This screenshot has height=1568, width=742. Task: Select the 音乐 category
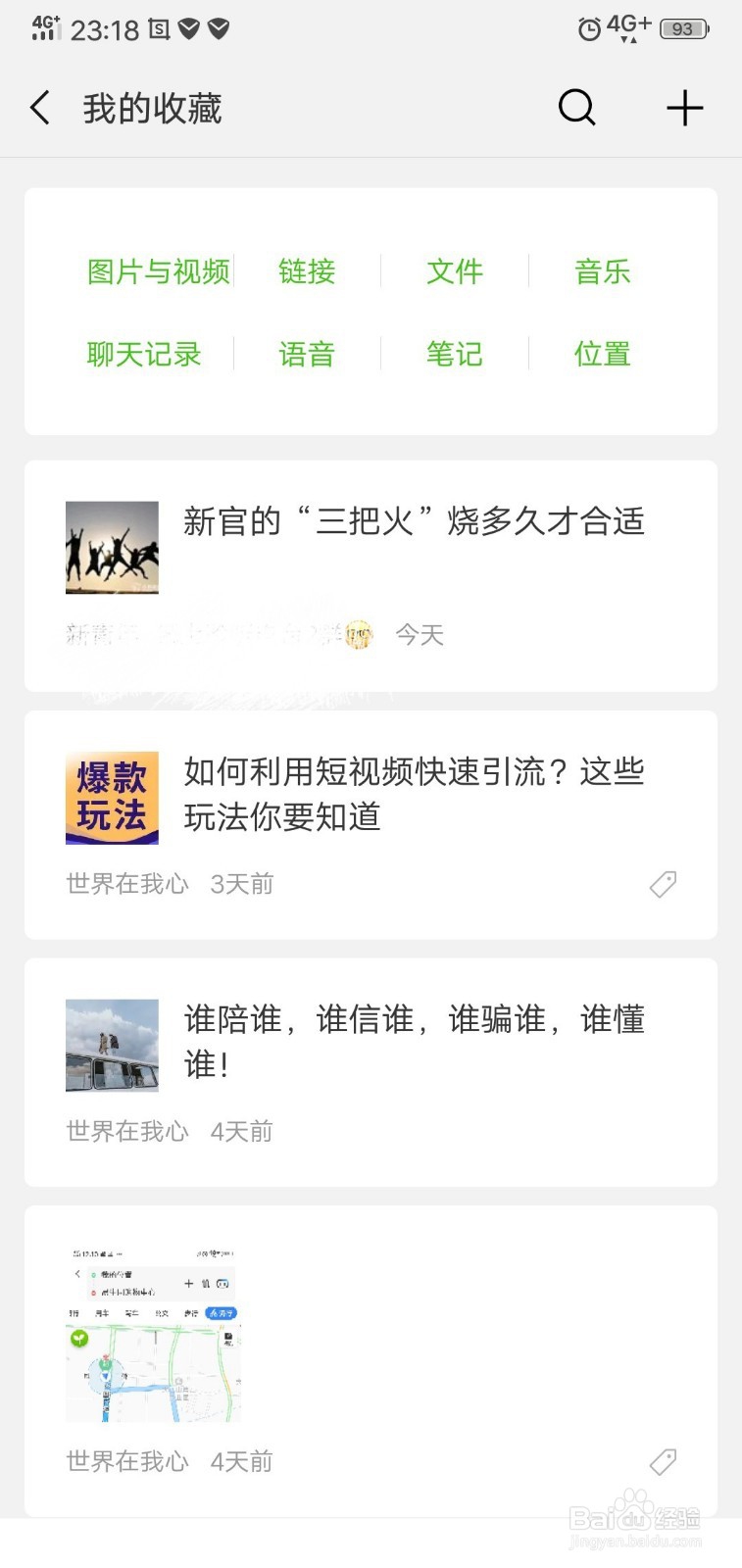point(602,271)
